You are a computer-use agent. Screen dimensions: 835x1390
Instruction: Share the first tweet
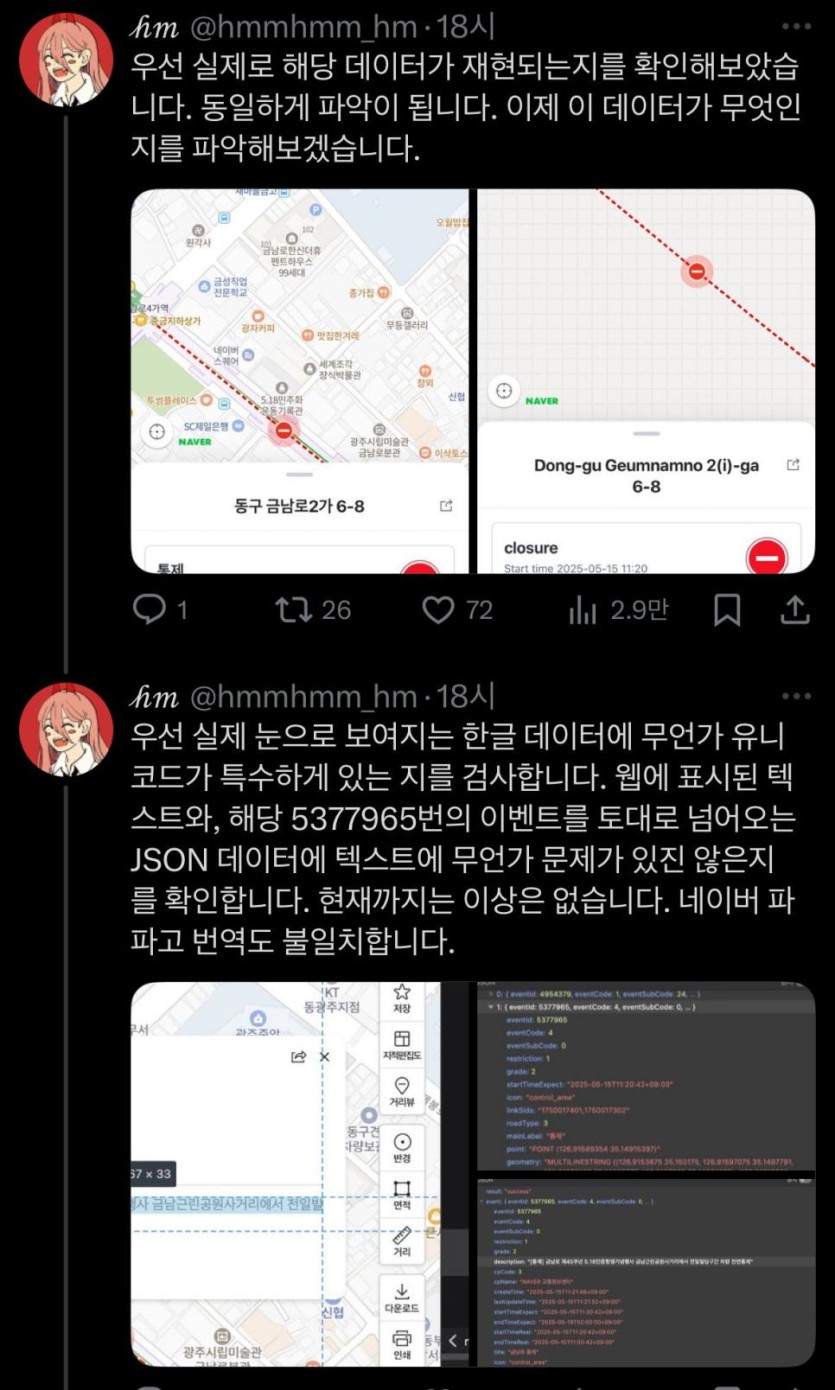tap(795, 609)
